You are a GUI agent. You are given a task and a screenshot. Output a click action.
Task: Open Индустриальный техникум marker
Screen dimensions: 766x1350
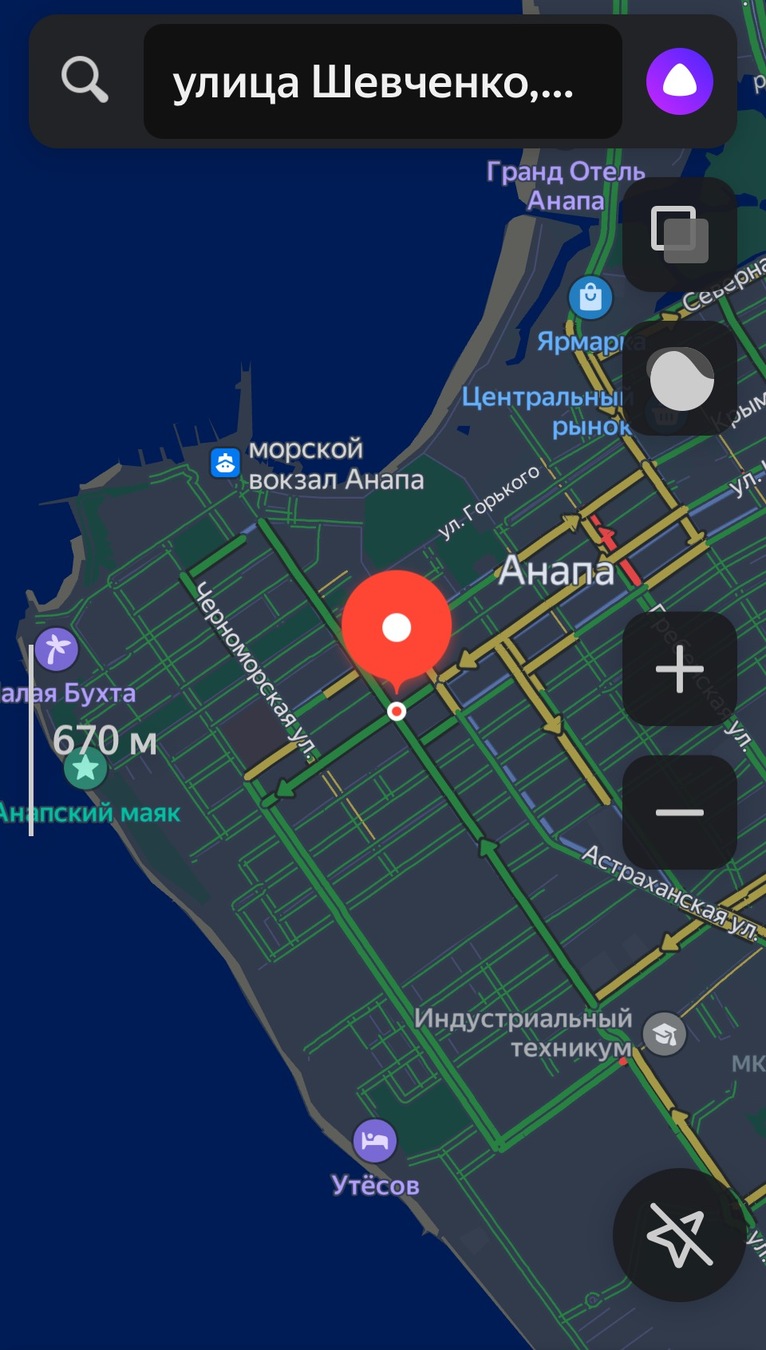[x=664, y=1034]
